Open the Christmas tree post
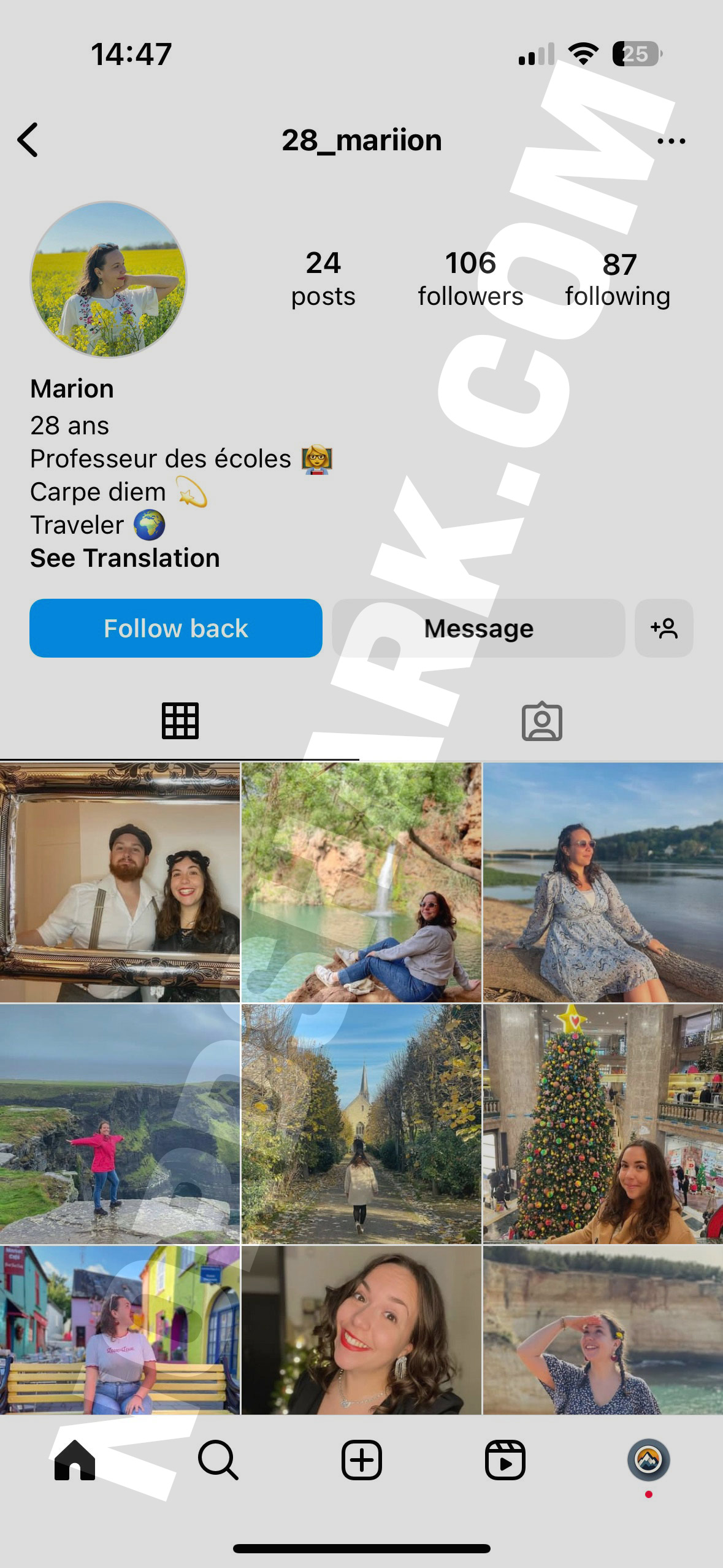The width and height of the screenshot is (723, 1568). 603,1124
